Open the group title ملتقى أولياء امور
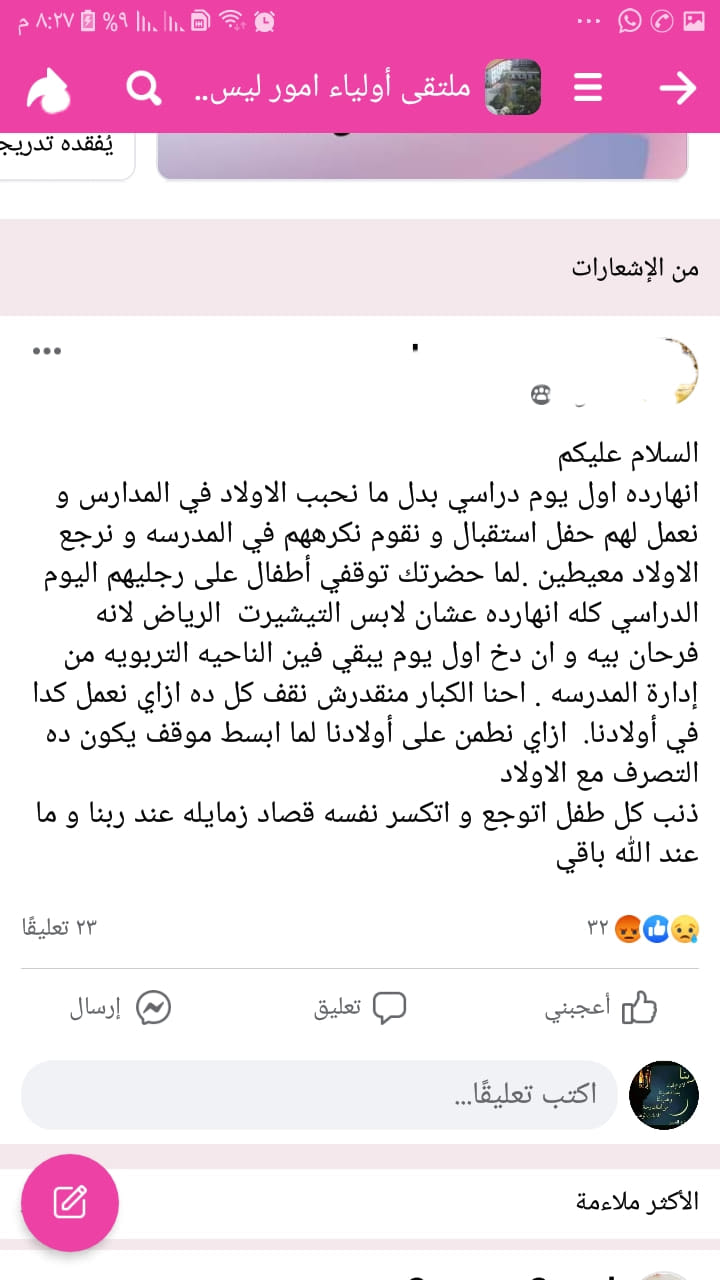 (330, 89)
